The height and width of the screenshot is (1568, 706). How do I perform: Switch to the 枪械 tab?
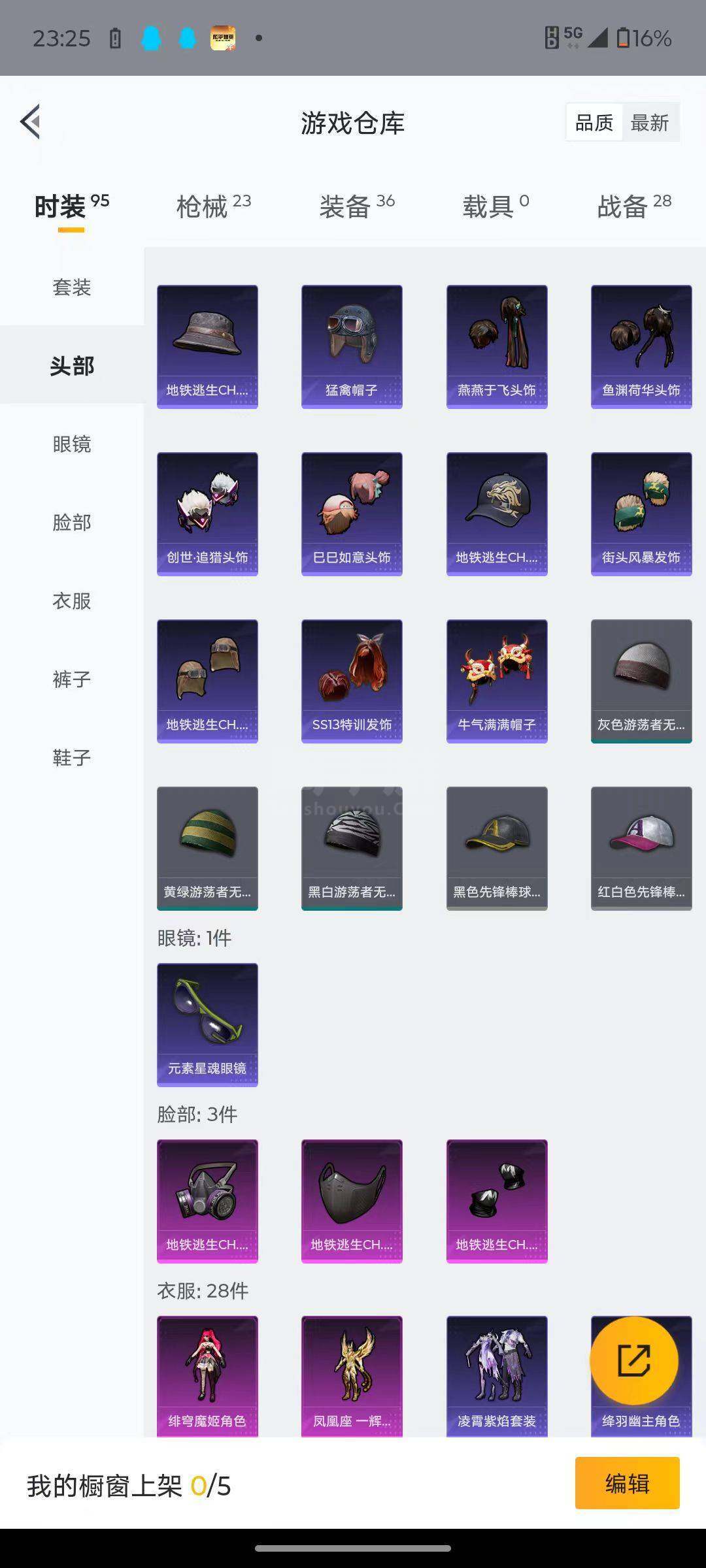click(214, 206)
